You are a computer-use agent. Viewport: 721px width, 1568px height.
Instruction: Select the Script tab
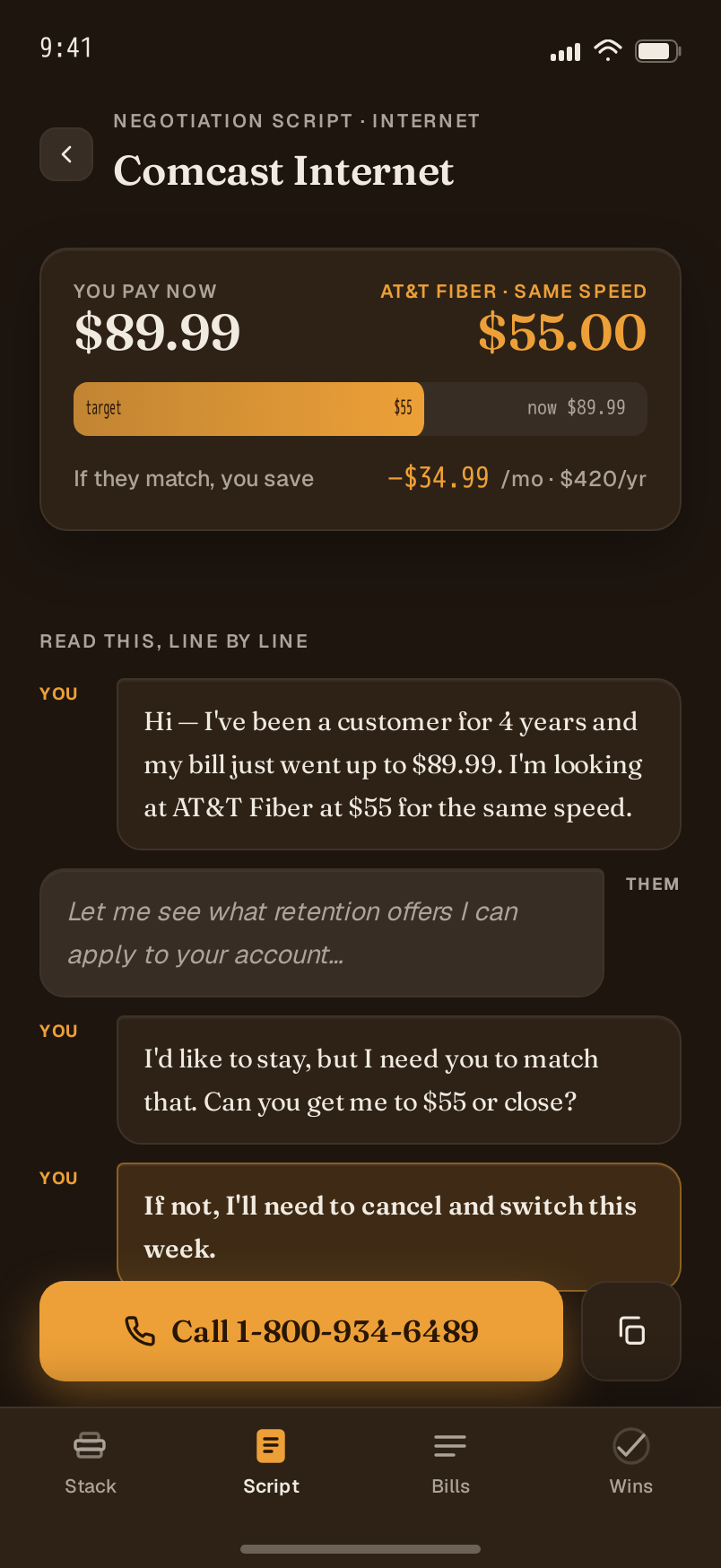tap(271, 1462)
